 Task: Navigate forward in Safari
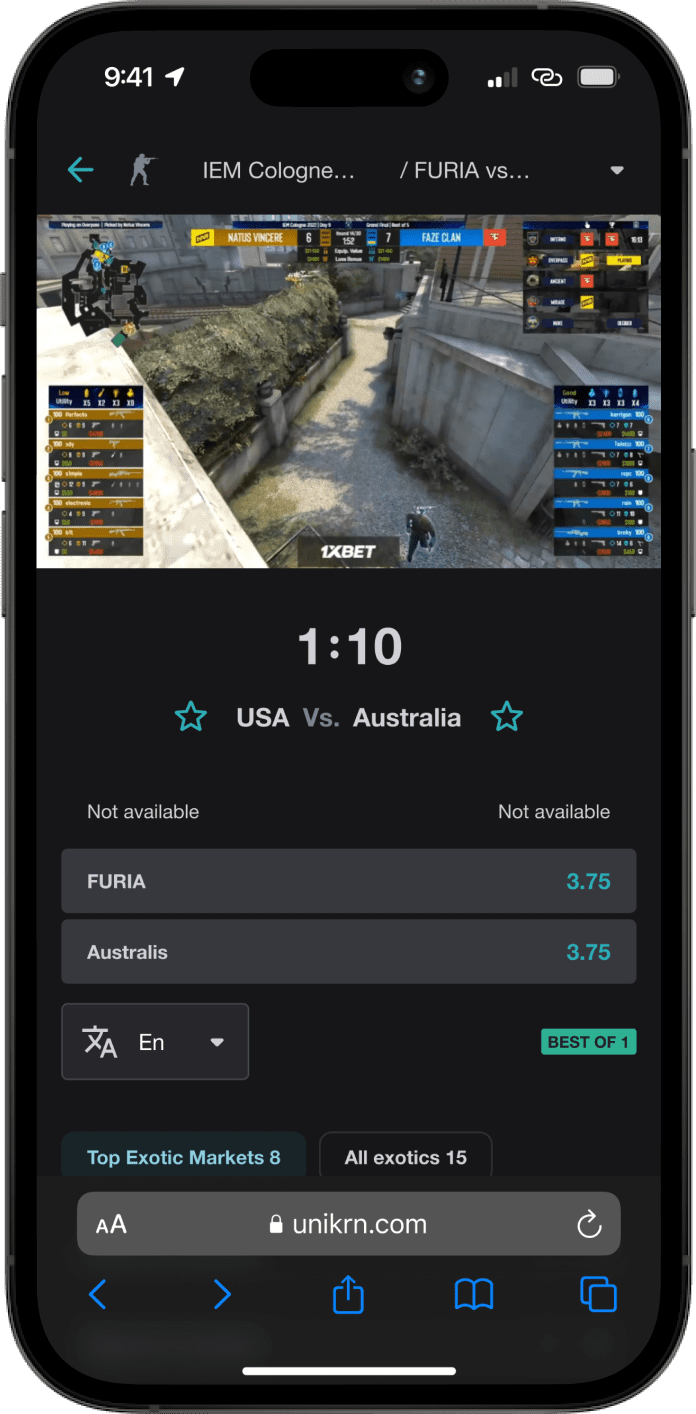[x=222, y=1295]
